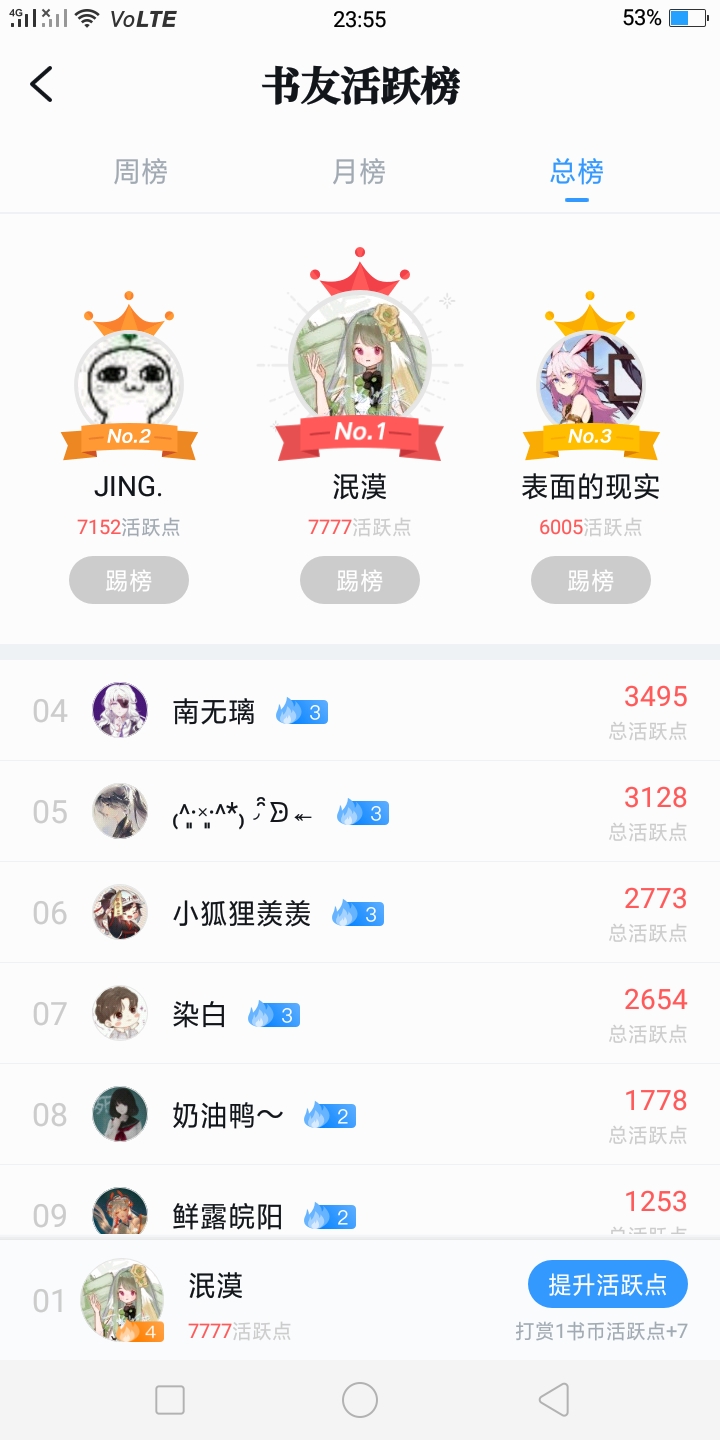This screenshot has width=720, height=1440.
Task: Tap 踢榜 button under 泯漠
Action: coord(360,580)
